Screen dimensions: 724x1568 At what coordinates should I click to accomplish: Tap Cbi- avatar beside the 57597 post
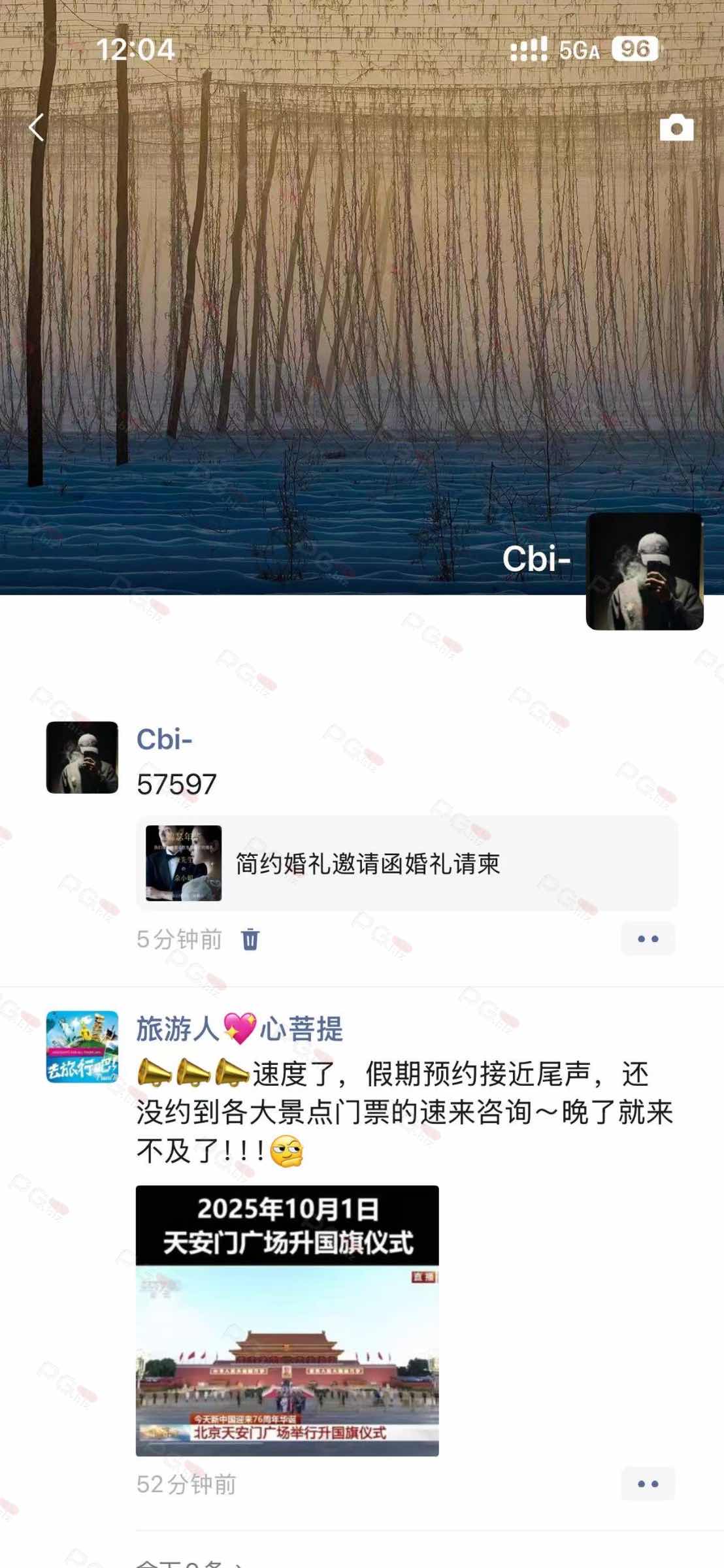point(82,757)
